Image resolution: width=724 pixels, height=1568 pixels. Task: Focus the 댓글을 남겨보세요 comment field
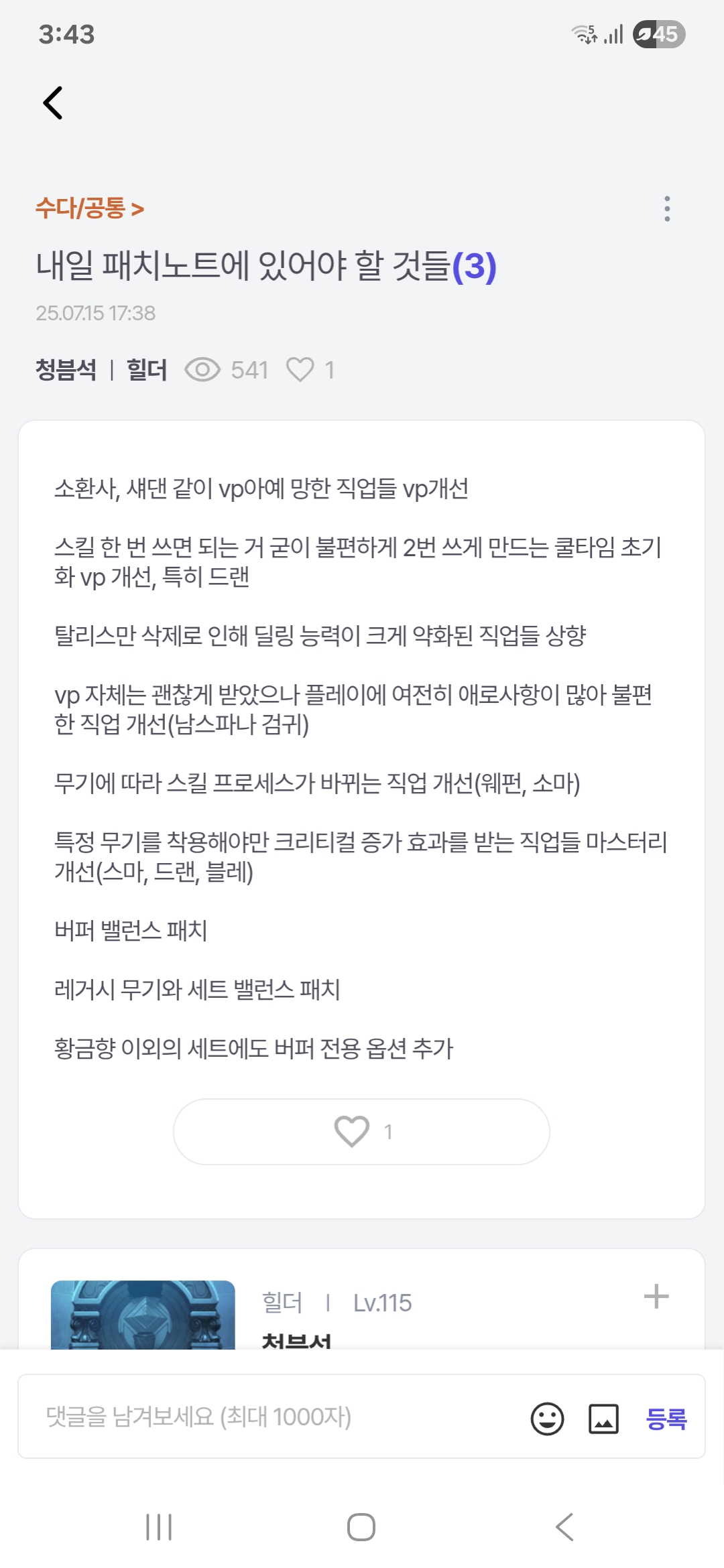[x=268, y=1417]
